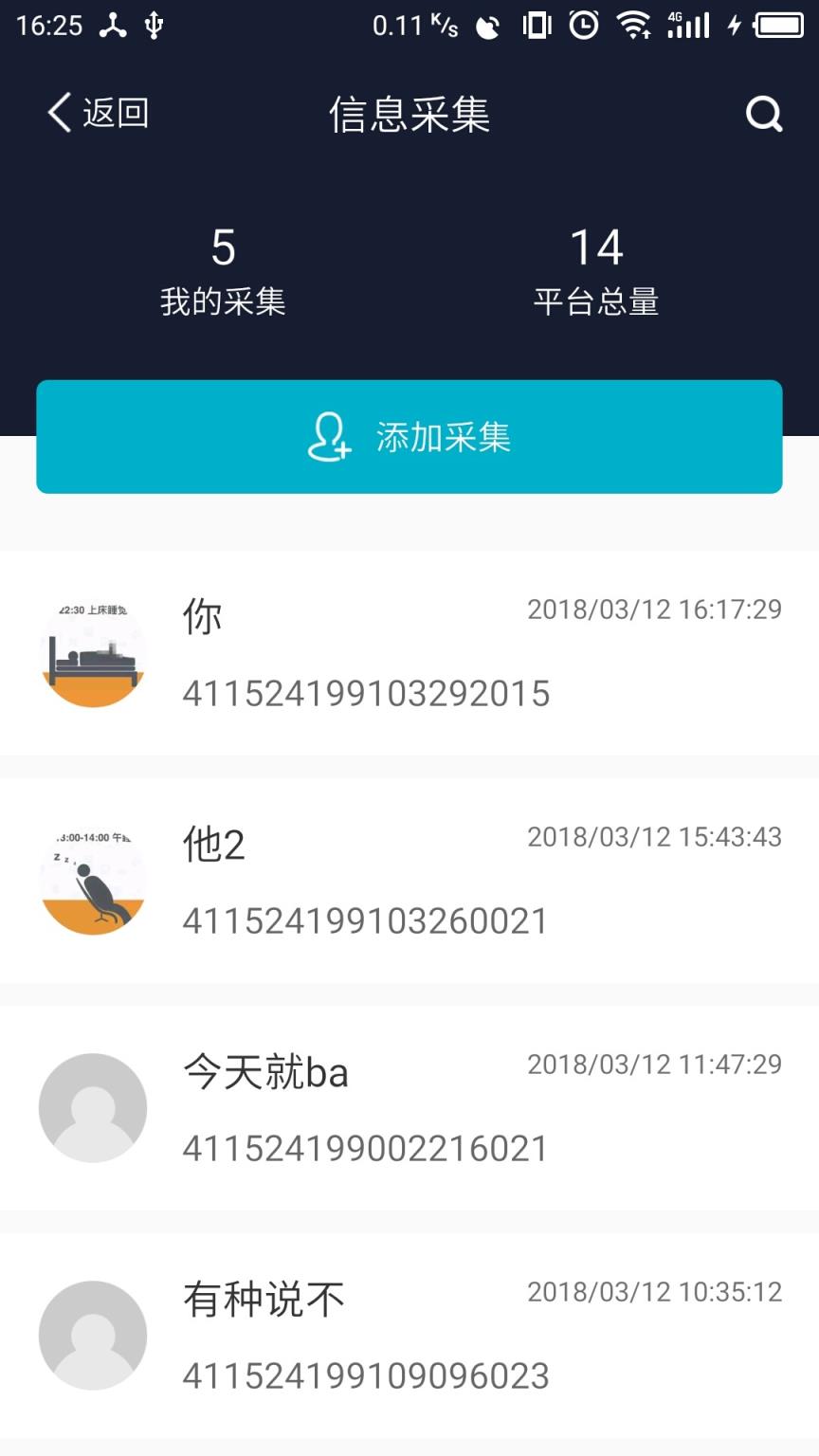View the 有种说不 entry
Viewport: 819px width, 1456px height.
point(409,1336)
